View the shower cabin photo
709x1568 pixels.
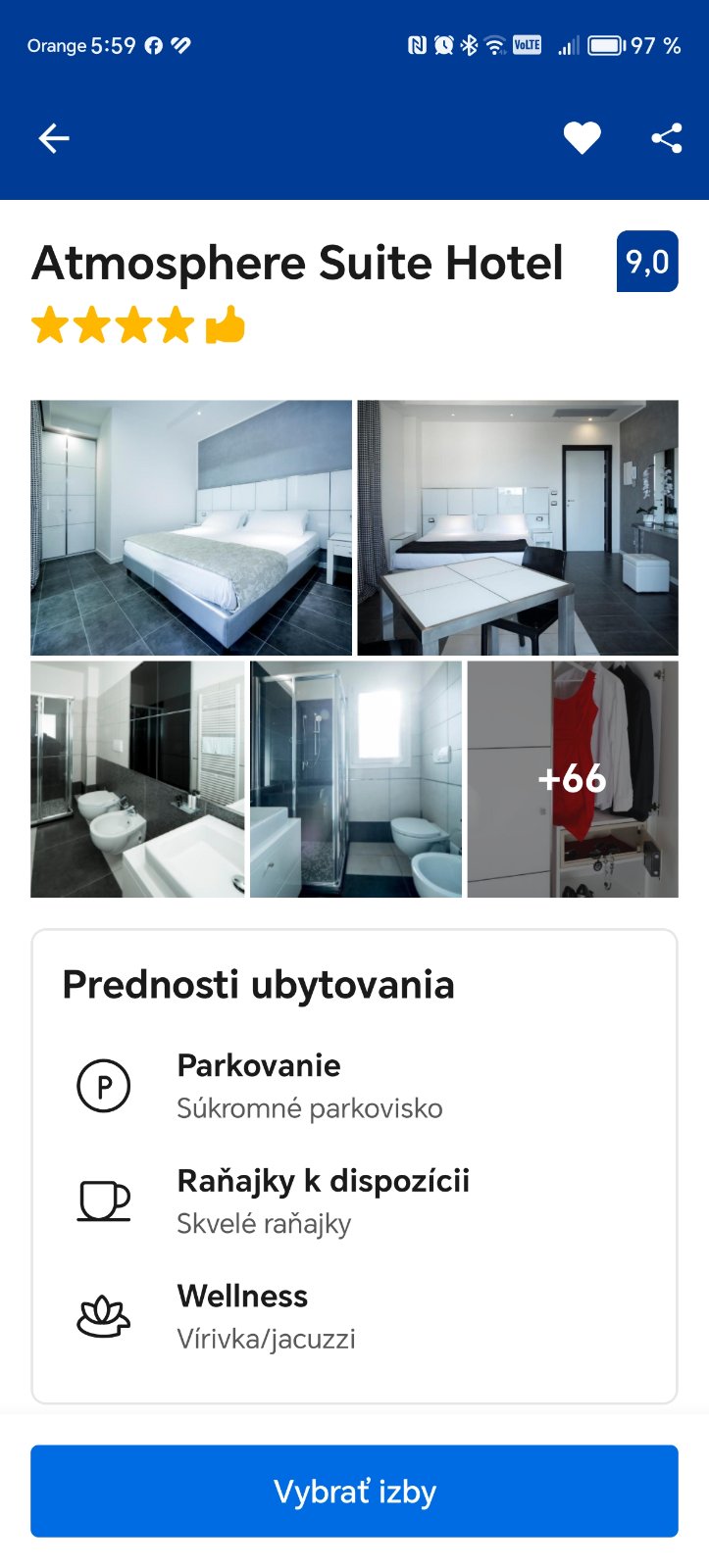[x=356, y=779]
